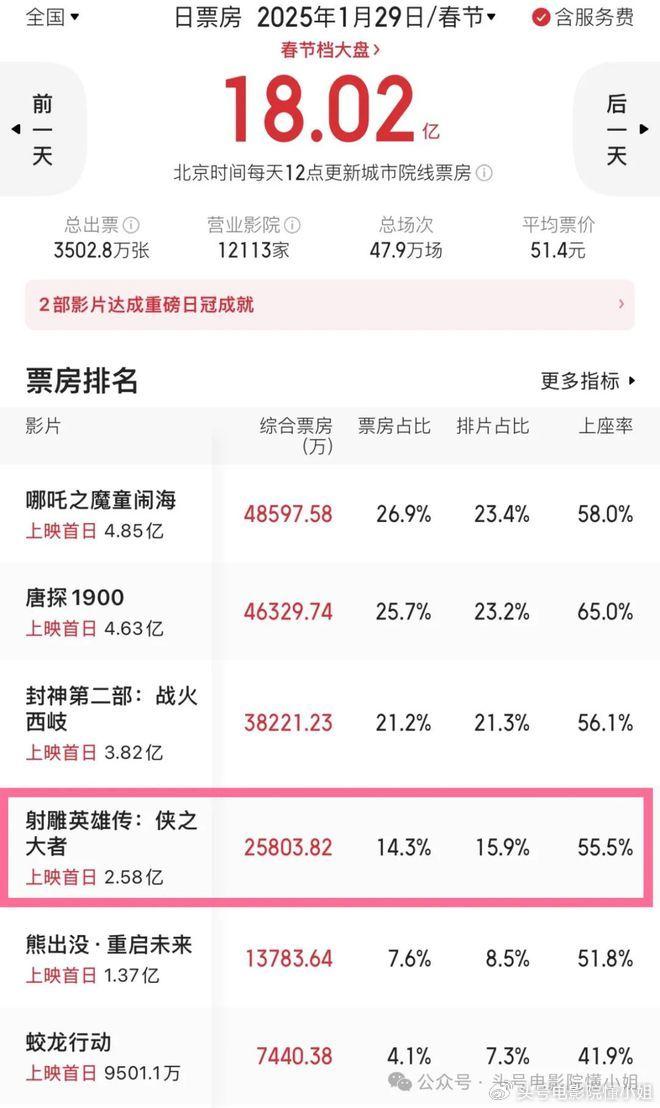Go to 后一天 box office
660x1108 pixels.
pos(618,129)
